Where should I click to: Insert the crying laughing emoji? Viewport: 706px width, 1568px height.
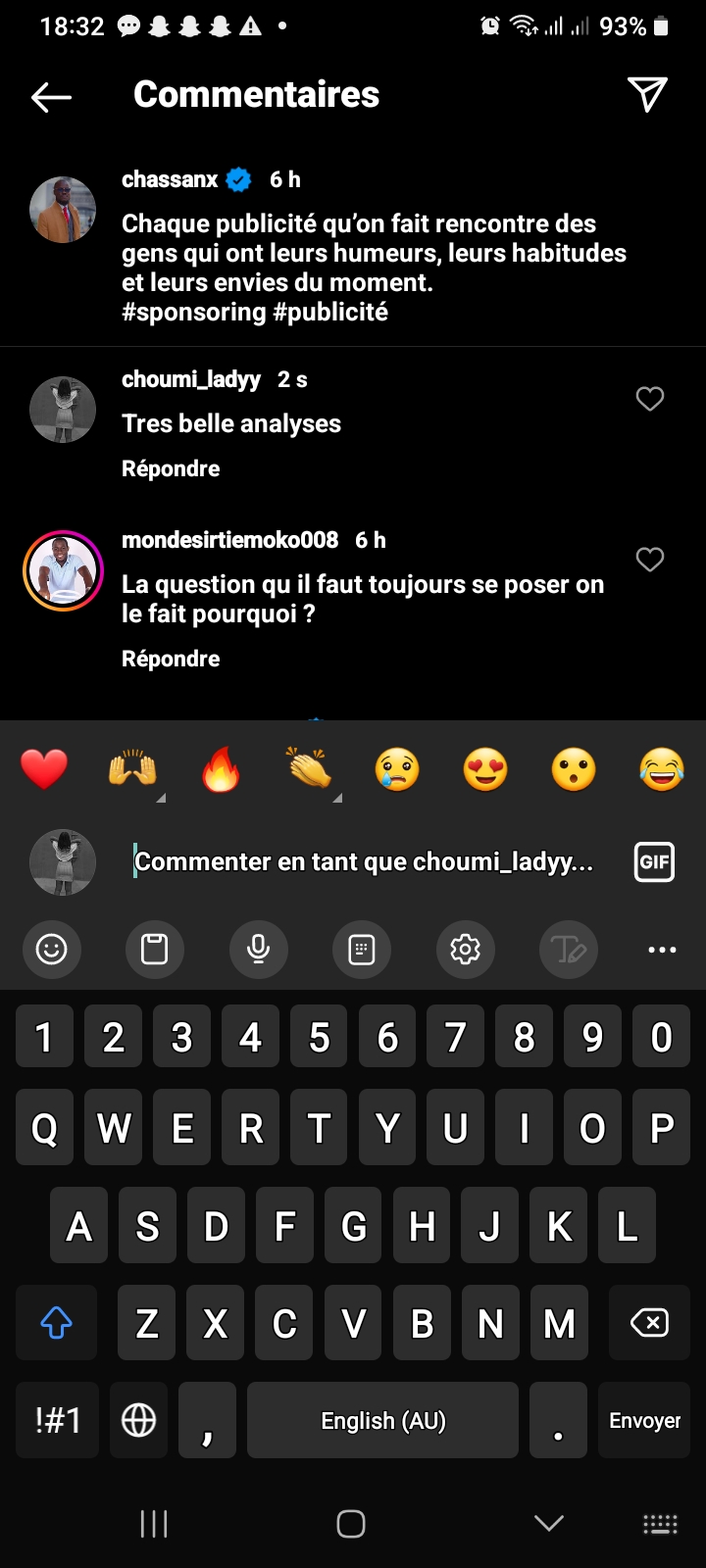[662, 769]
